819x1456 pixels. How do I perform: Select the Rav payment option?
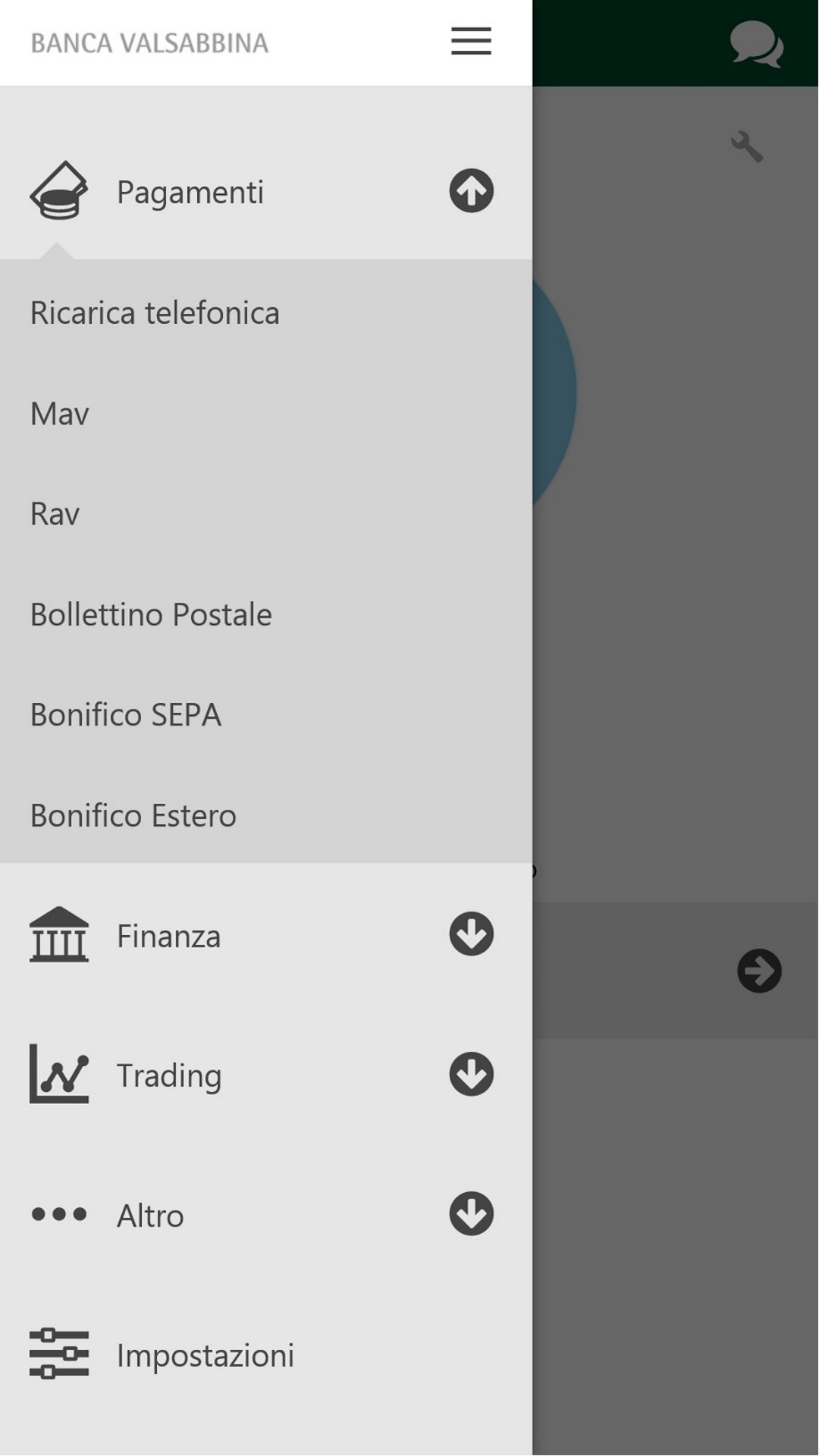coord(55,514)
